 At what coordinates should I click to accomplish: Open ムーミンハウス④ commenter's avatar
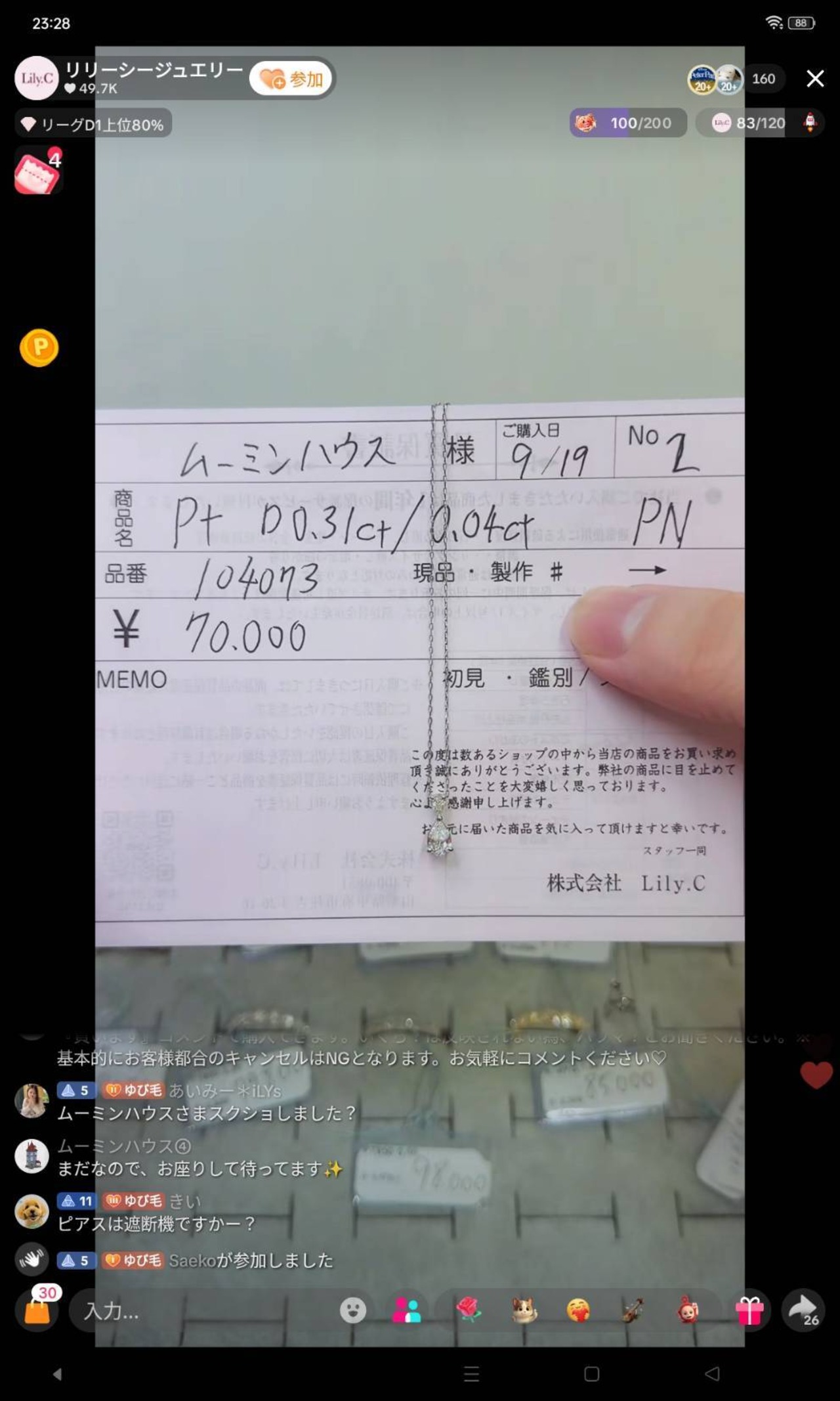point(31,1156)
